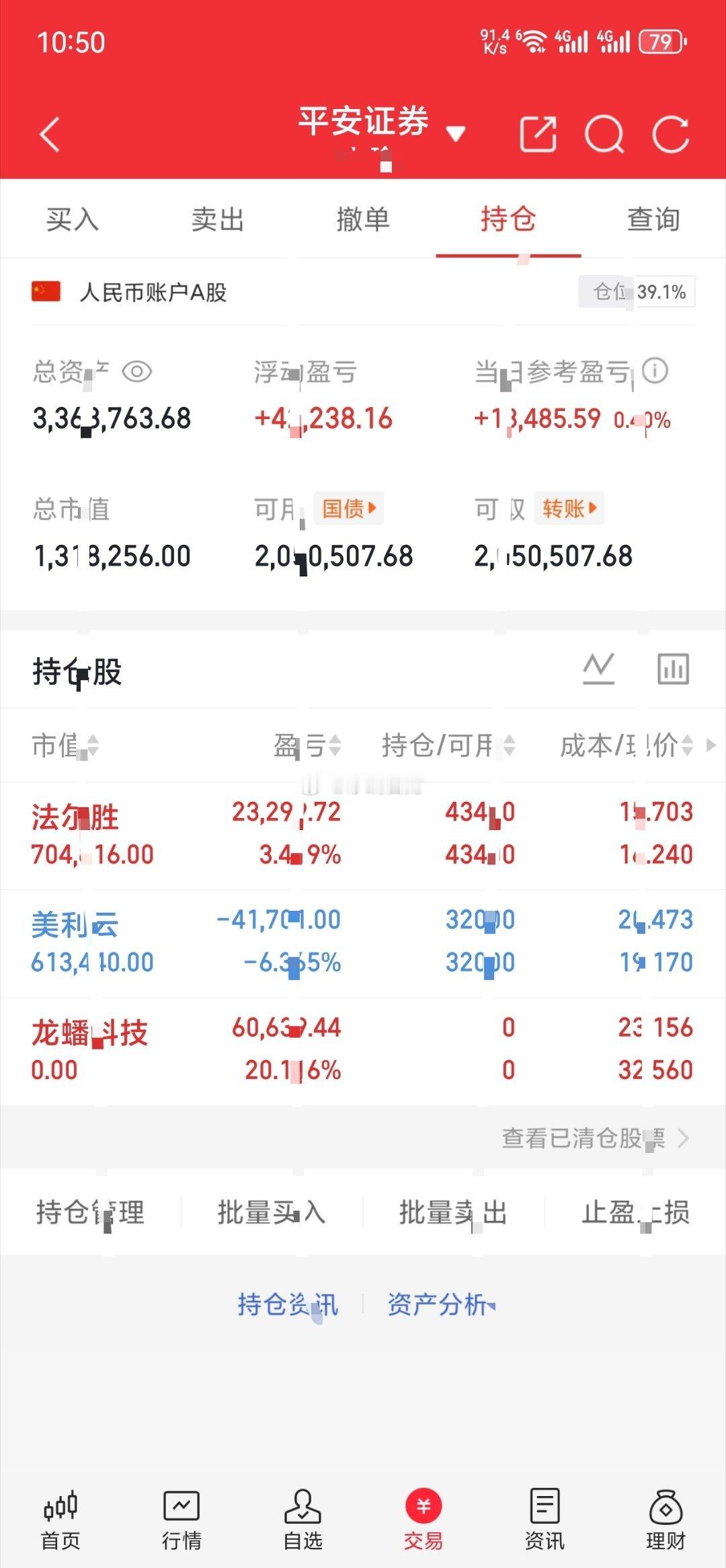Toggle the eye icon to hide total assets
Viewport: 726px width, 1568px height.
pos(138,370)
